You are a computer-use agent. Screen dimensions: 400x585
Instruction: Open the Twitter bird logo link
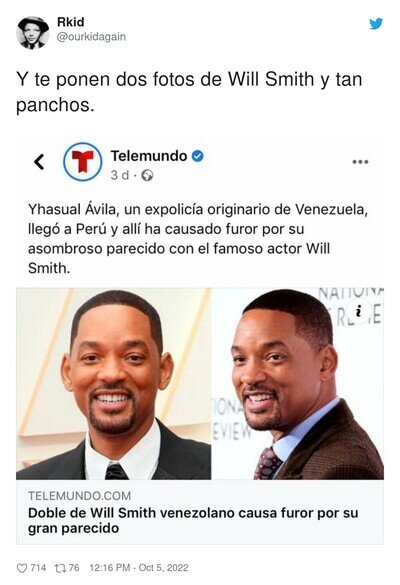coord(376,24)
